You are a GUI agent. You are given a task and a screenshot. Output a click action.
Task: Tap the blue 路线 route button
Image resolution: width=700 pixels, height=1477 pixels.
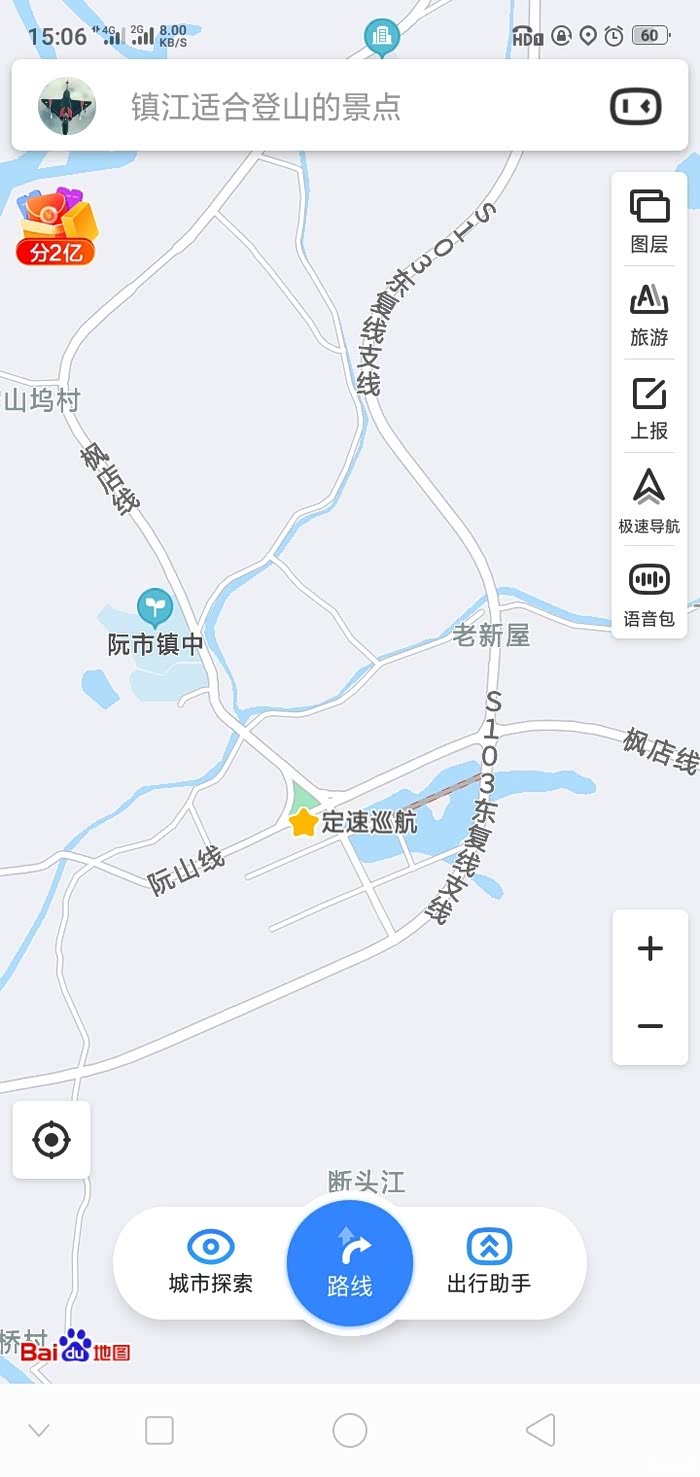[350, 1264]
